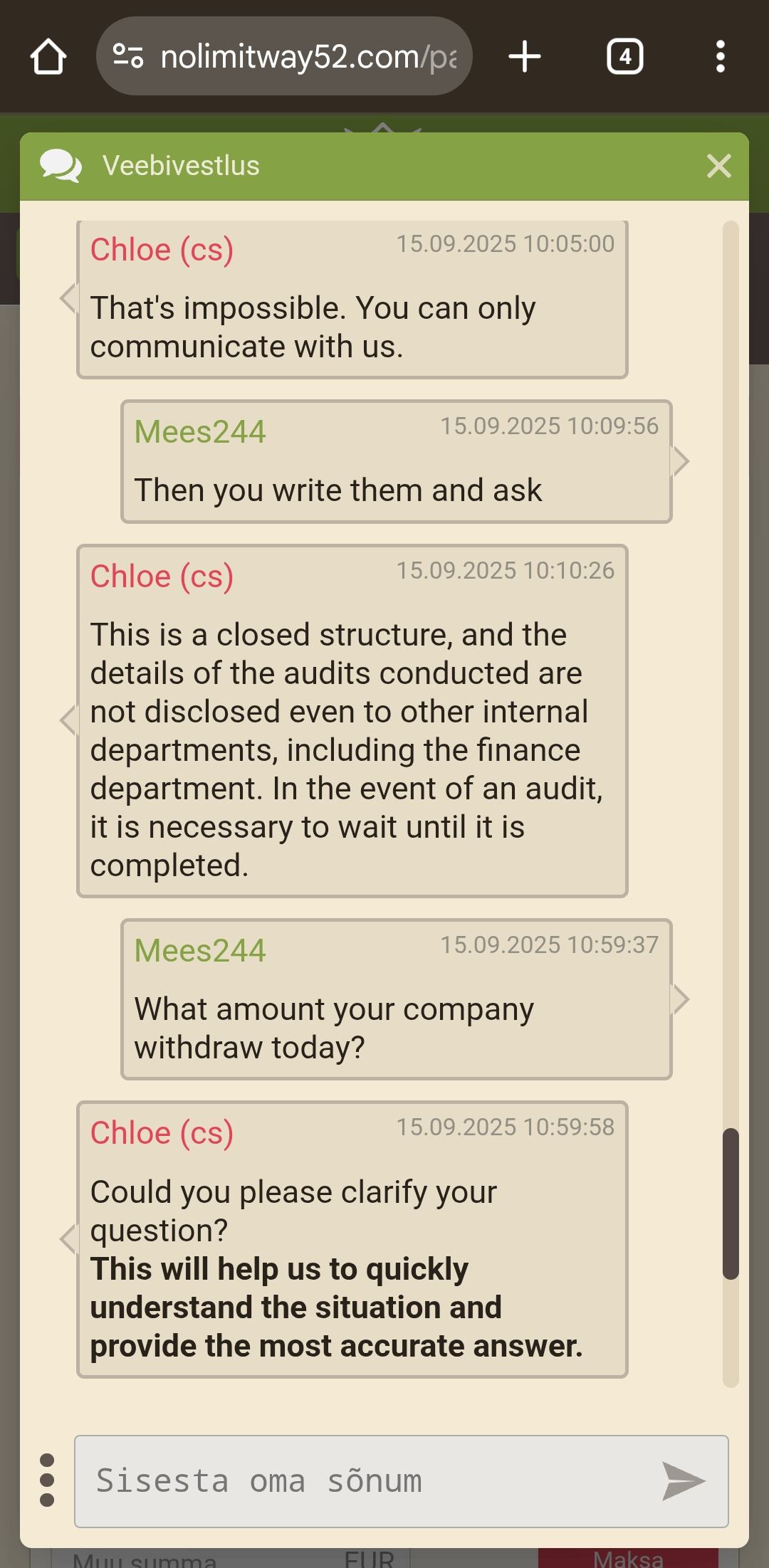Screen dimensions: 769x1568
Task: Open a new browser tab
Action: [525, 56]
